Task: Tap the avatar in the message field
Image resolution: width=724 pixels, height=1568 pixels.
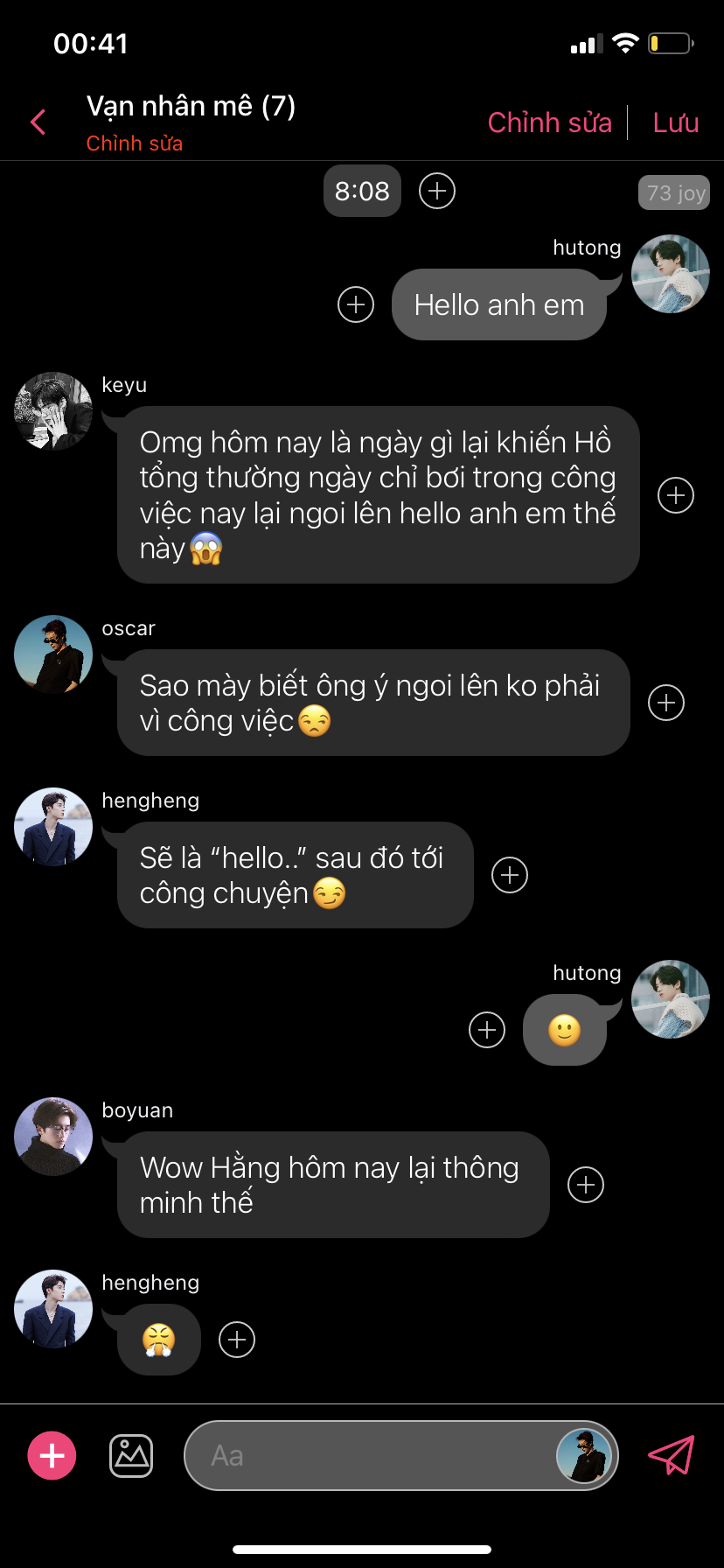Action: [x=584, y=1456]
